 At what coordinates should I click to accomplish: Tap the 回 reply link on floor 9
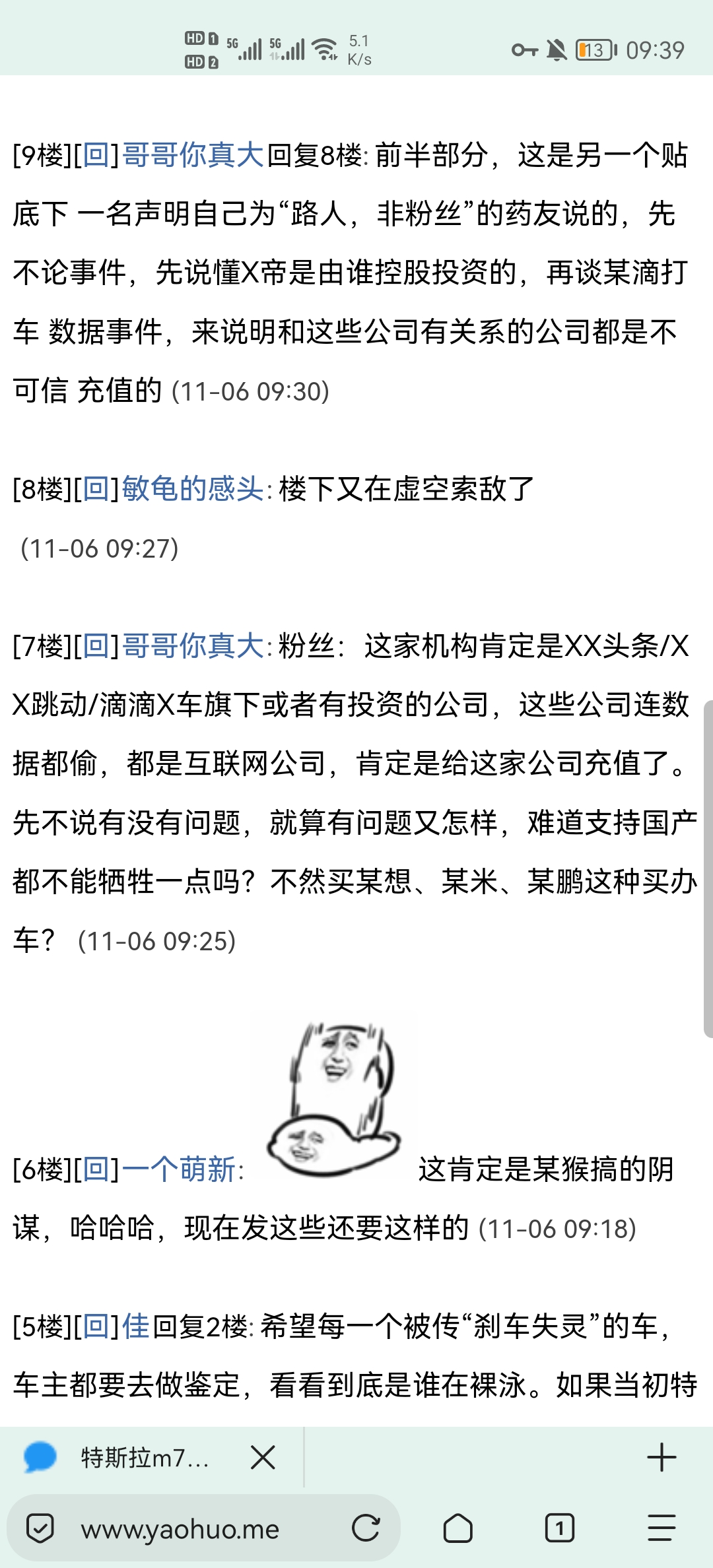point(96,155)
